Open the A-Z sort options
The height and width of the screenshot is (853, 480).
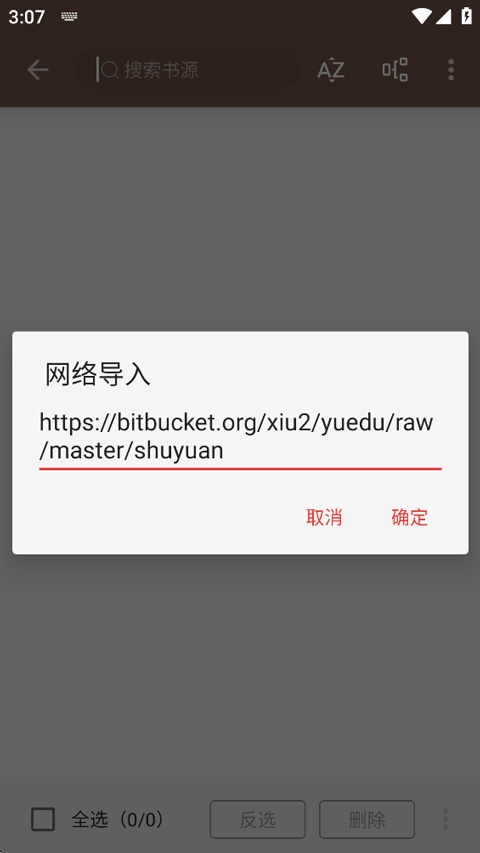(331, 70)
